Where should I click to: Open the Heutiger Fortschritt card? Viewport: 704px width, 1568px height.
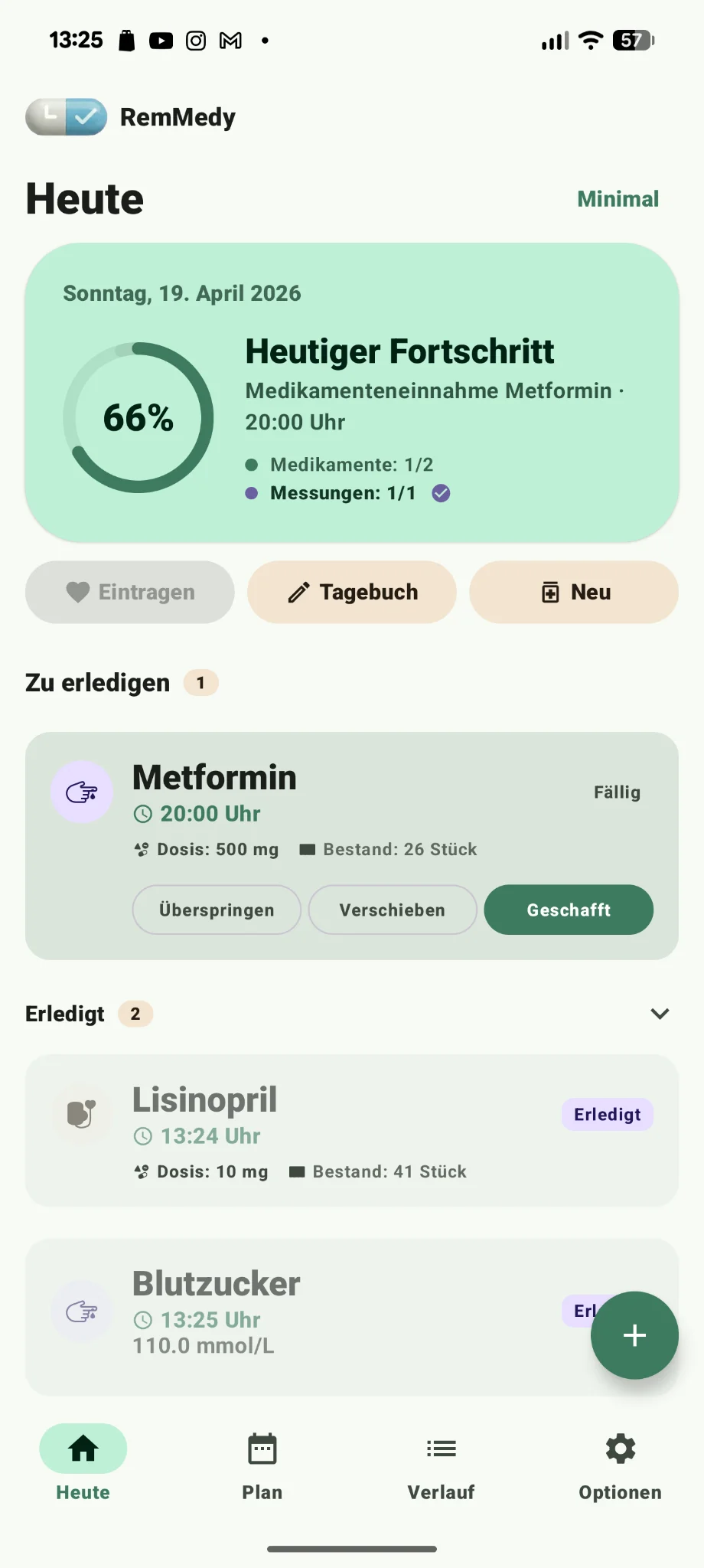[352, 392]
